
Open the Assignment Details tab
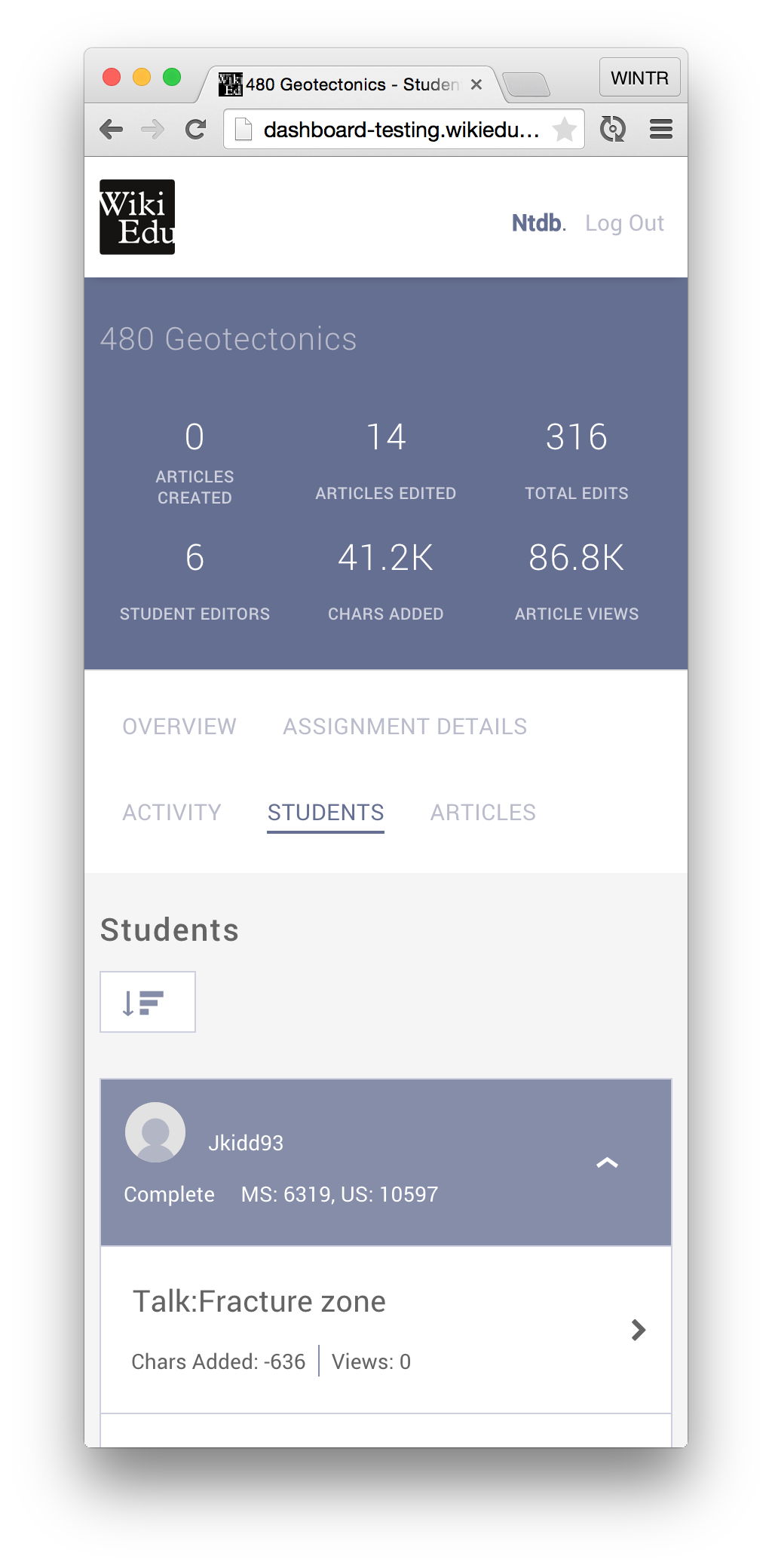[x=405, y=727]
